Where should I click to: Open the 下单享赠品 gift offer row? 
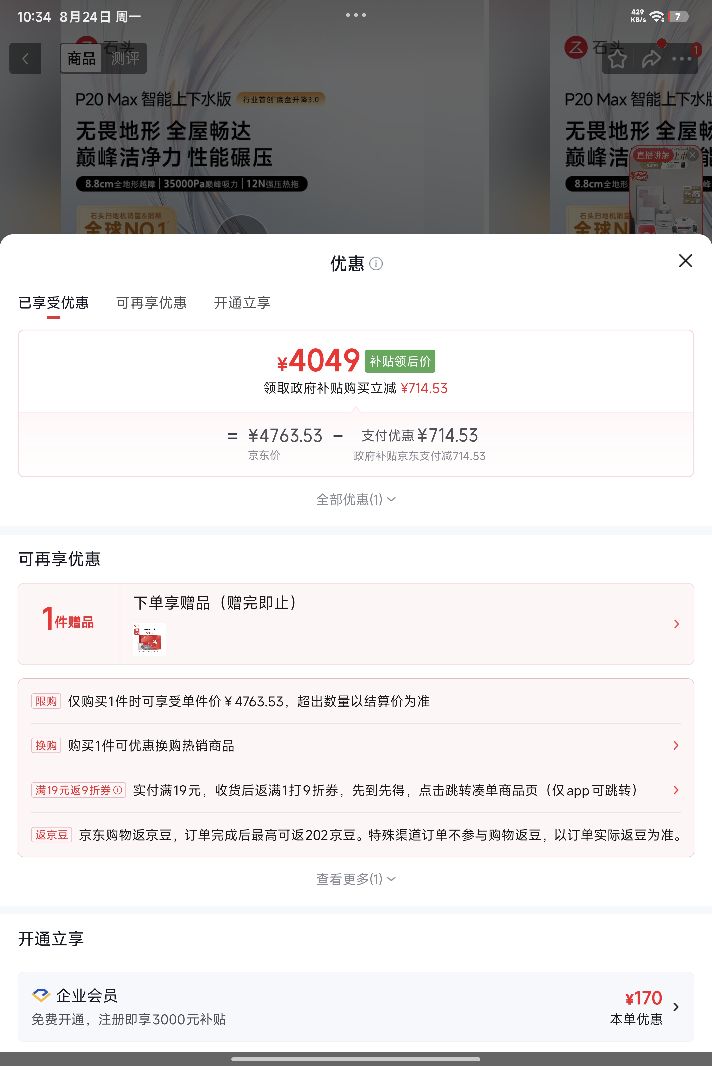point(356,623)
